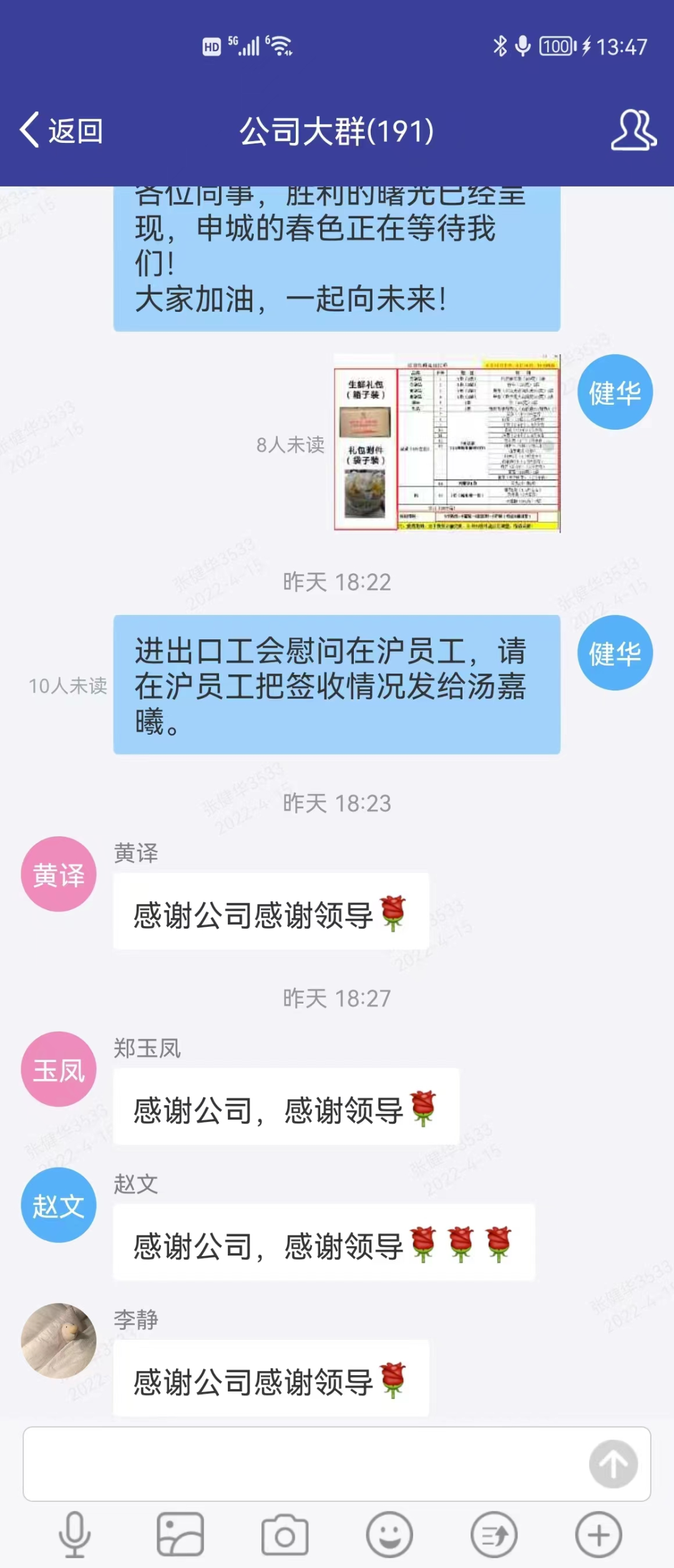The width and height of the screenshot is (674, 1568).
Task: Select the 进出口工会慰问 message bubble
Action: pyautogui.click(x=337, y=686)
